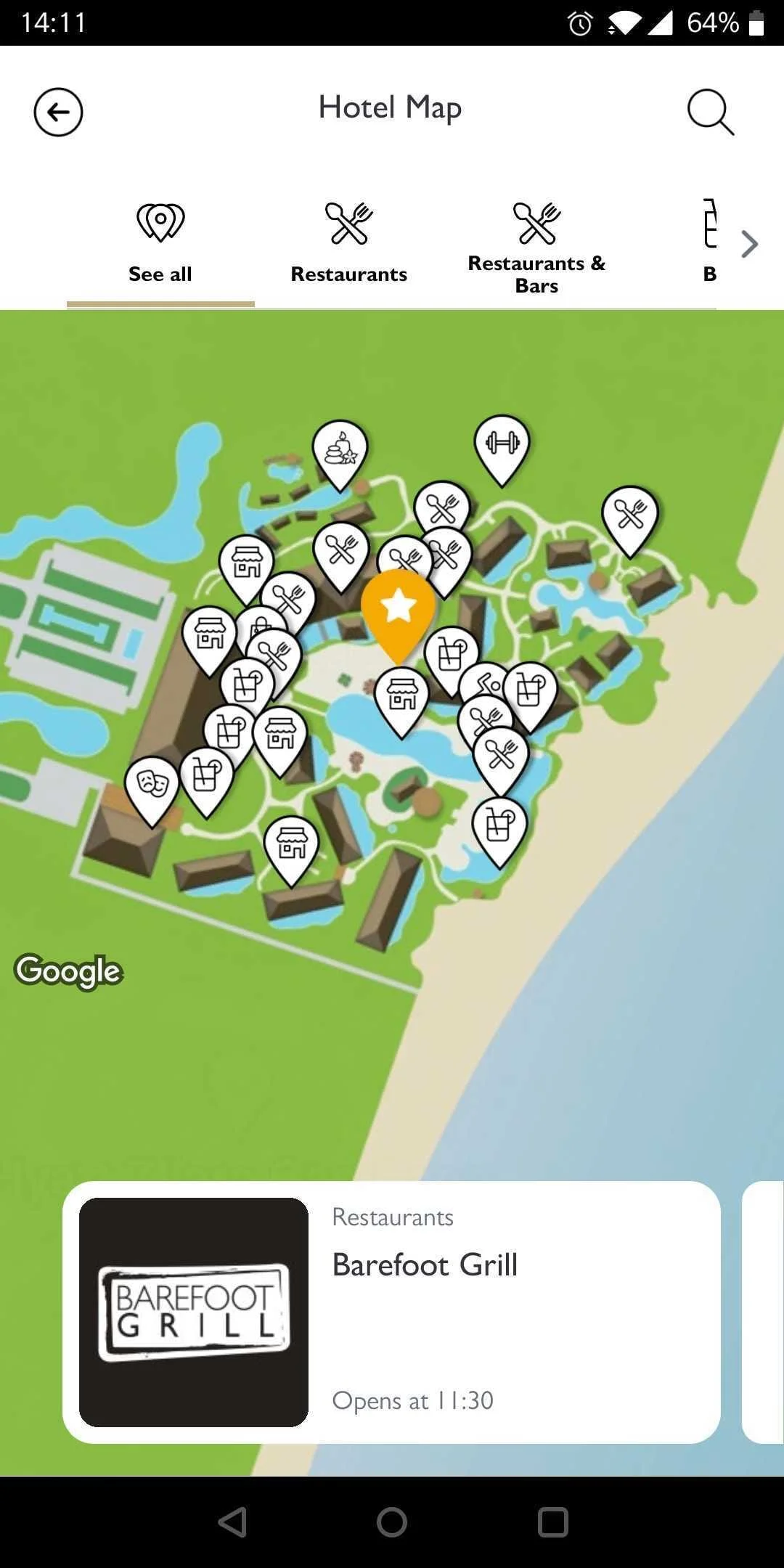Go back from Hotel Map
The image size is (784, 1568).
58,112
